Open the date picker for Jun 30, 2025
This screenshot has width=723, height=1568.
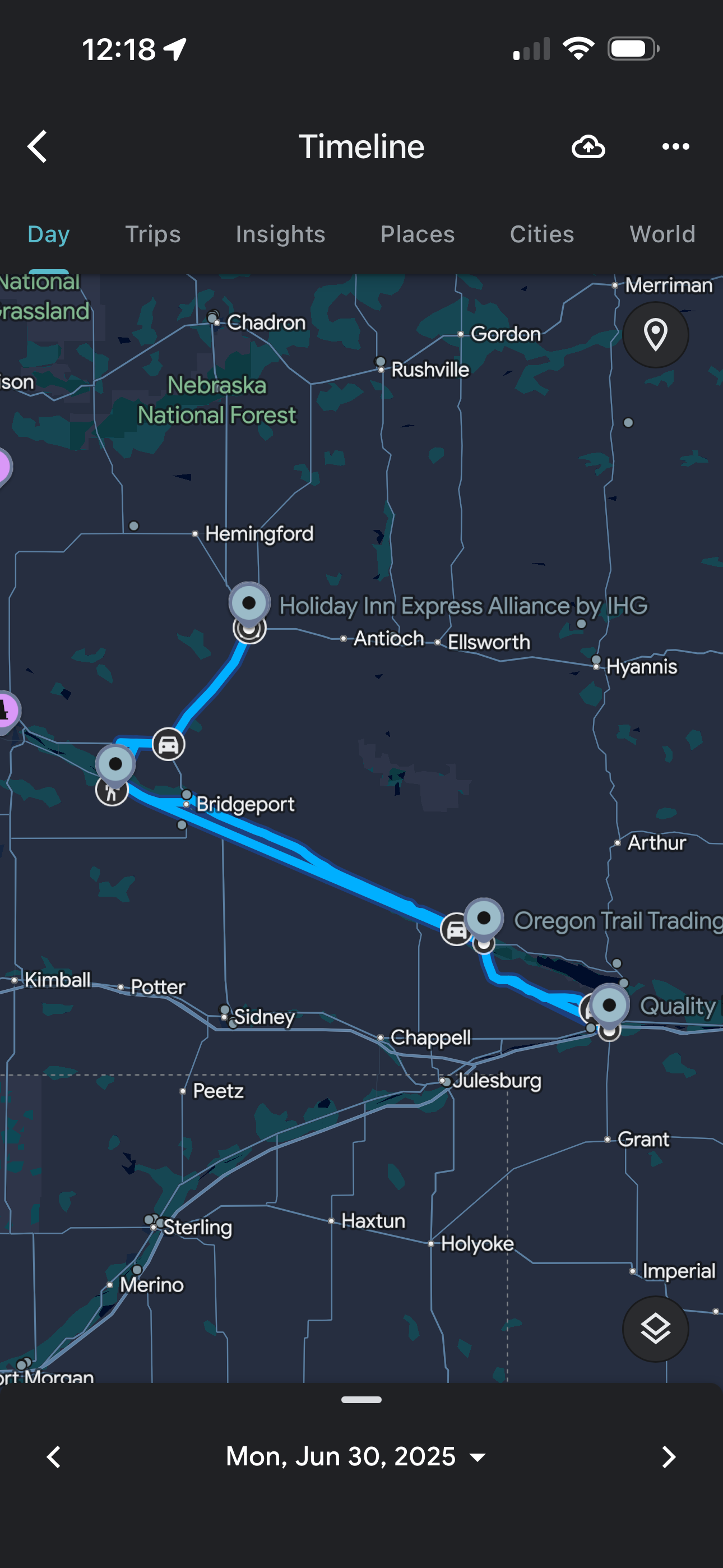pos(355,1456)
